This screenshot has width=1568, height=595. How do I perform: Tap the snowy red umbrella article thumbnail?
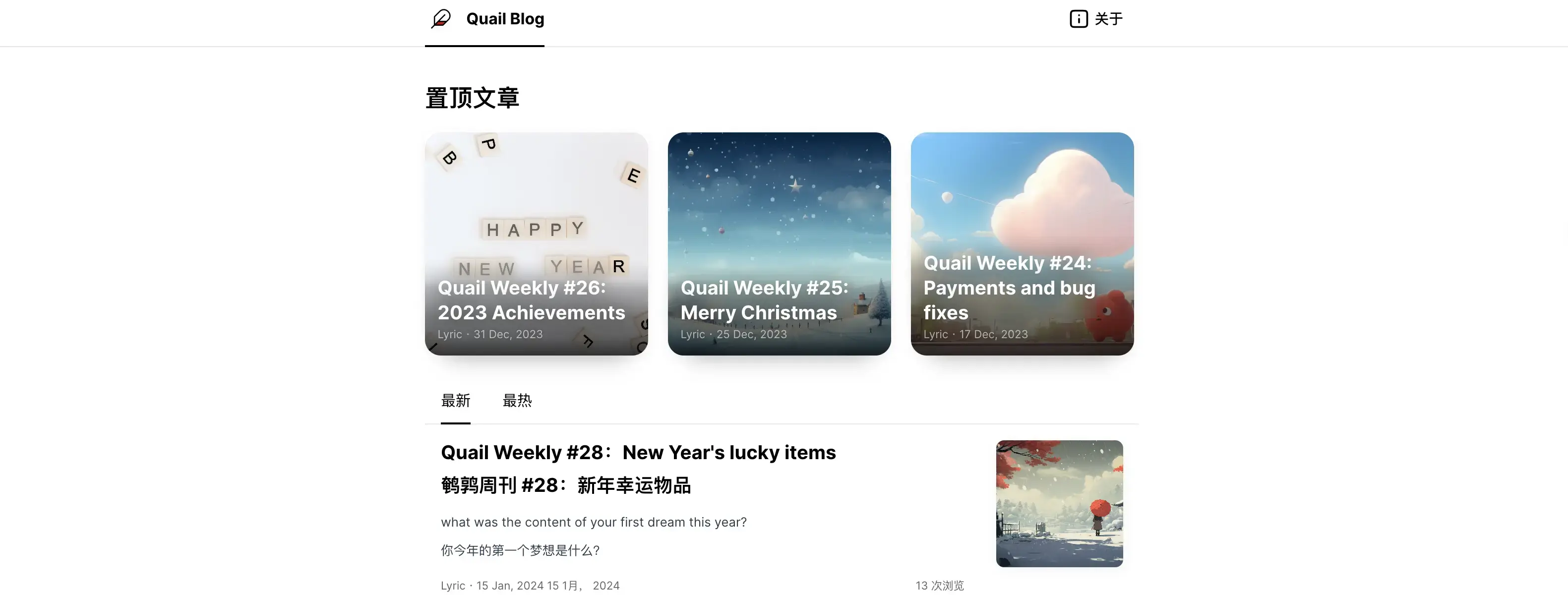(x=1059, y=504)
